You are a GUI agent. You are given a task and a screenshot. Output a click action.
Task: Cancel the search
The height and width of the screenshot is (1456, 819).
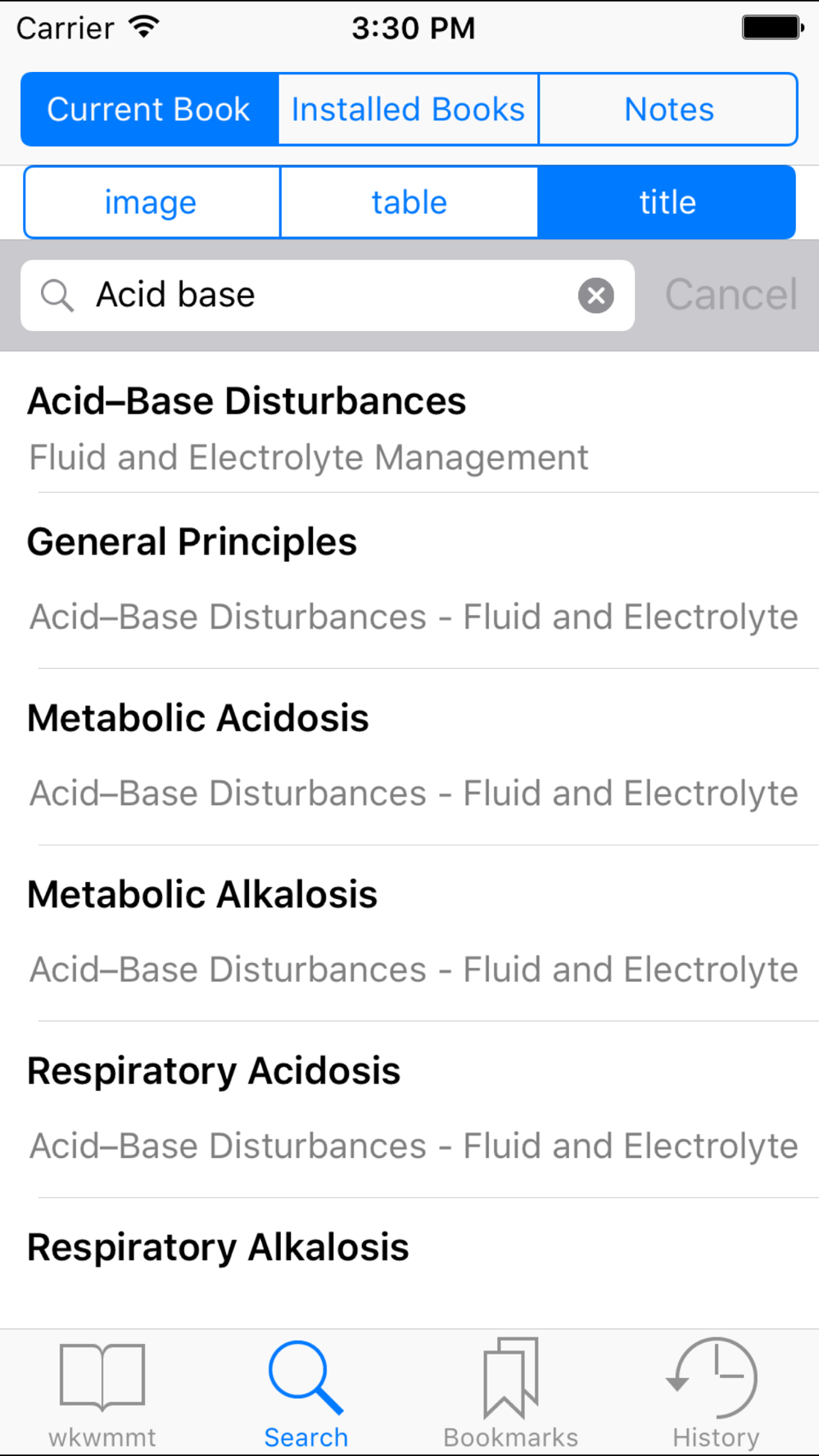(731, 295)
